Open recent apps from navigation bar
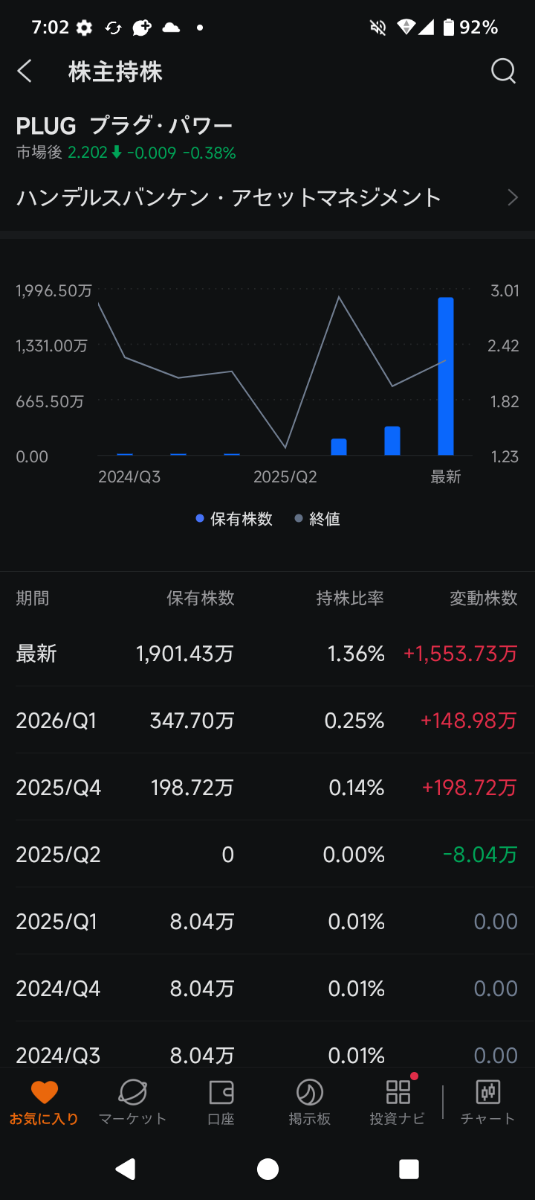The width and height of the screenshot is (535, 1200). coord(409,1169)
